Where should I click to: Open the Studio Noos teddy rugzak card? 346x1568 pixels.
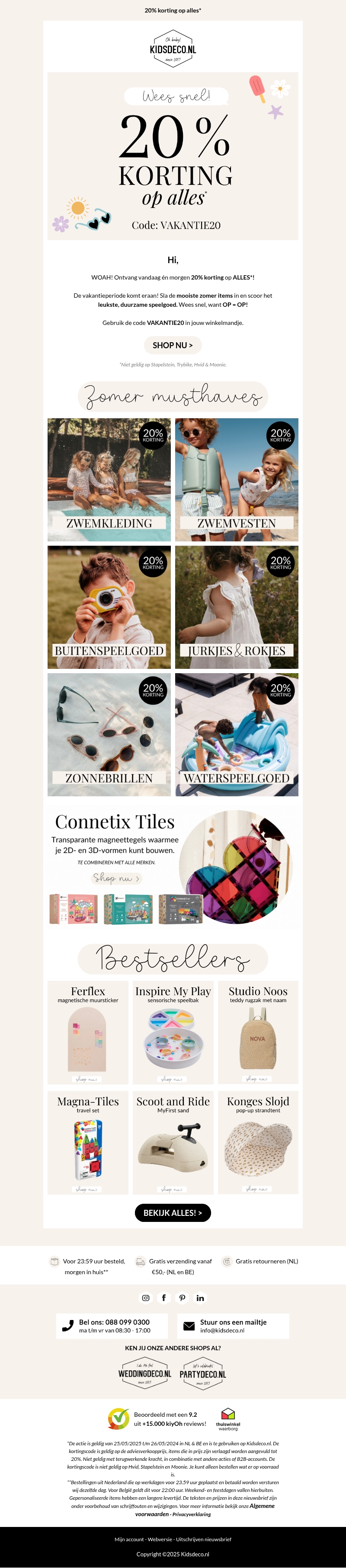point(258,1032)
